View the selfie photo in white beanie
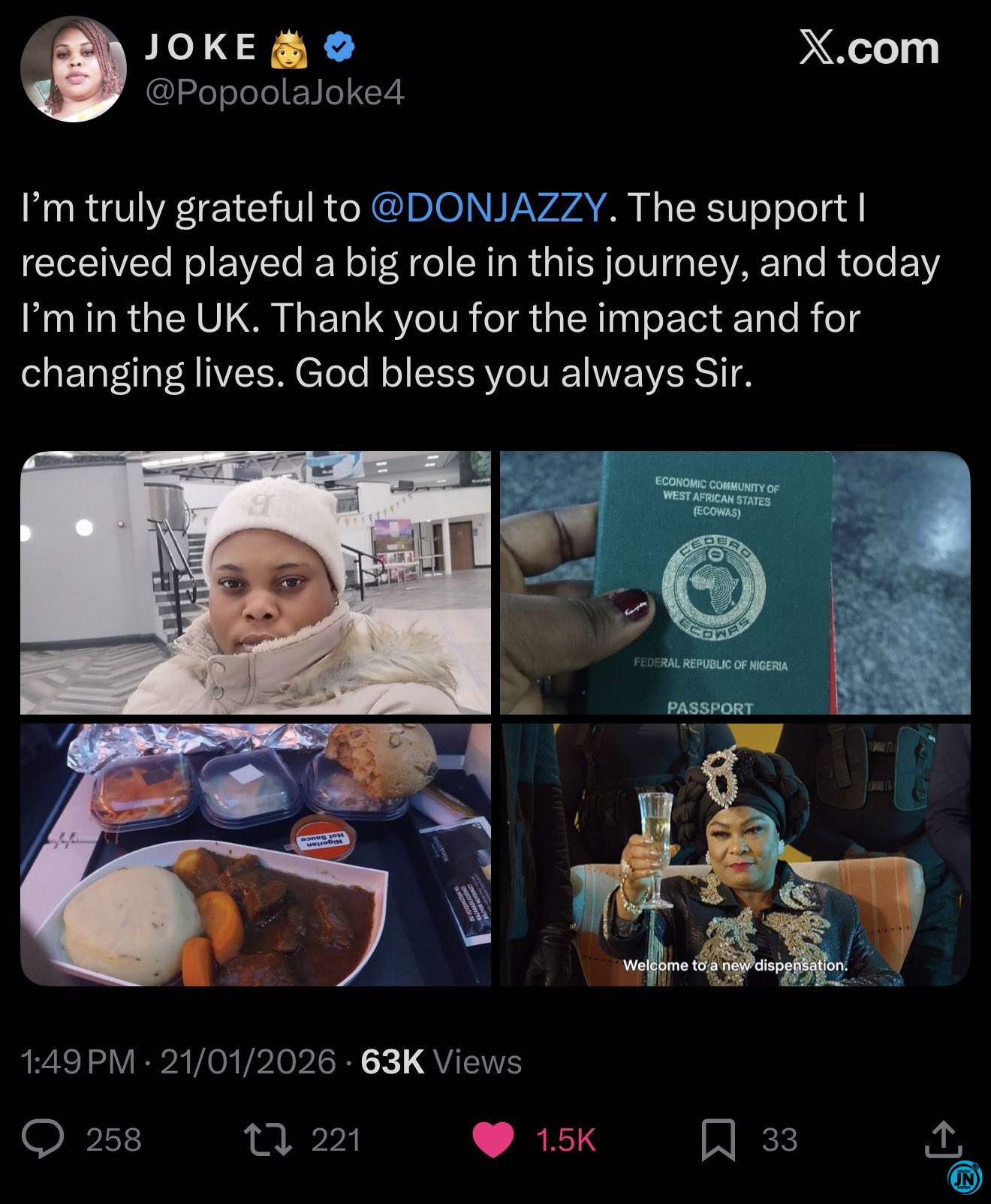Viewport: 991px width, 1204px height. [255, 582]
